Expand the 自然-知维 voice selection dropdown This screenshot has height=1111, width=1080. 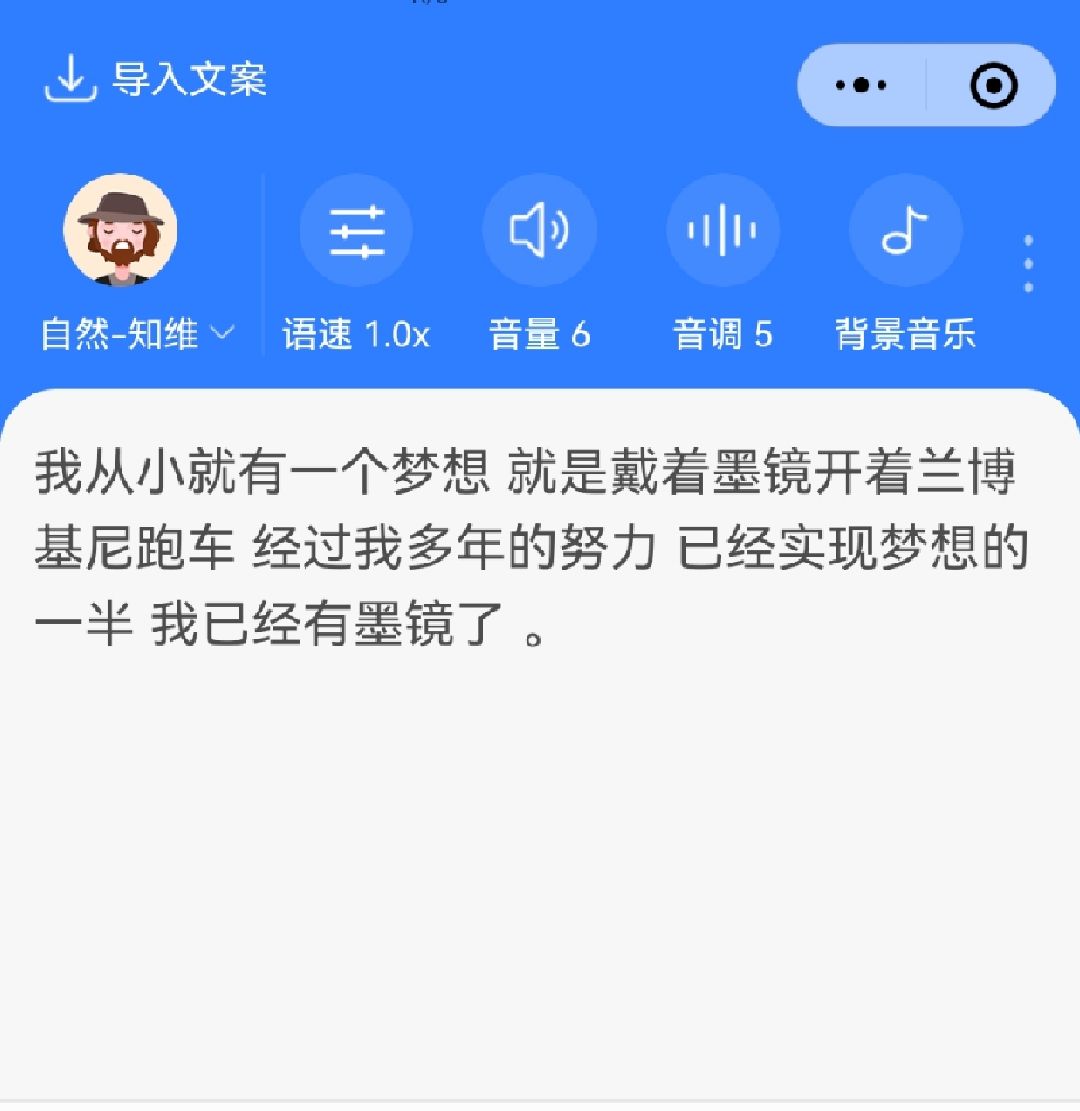(x=227, y=334)
